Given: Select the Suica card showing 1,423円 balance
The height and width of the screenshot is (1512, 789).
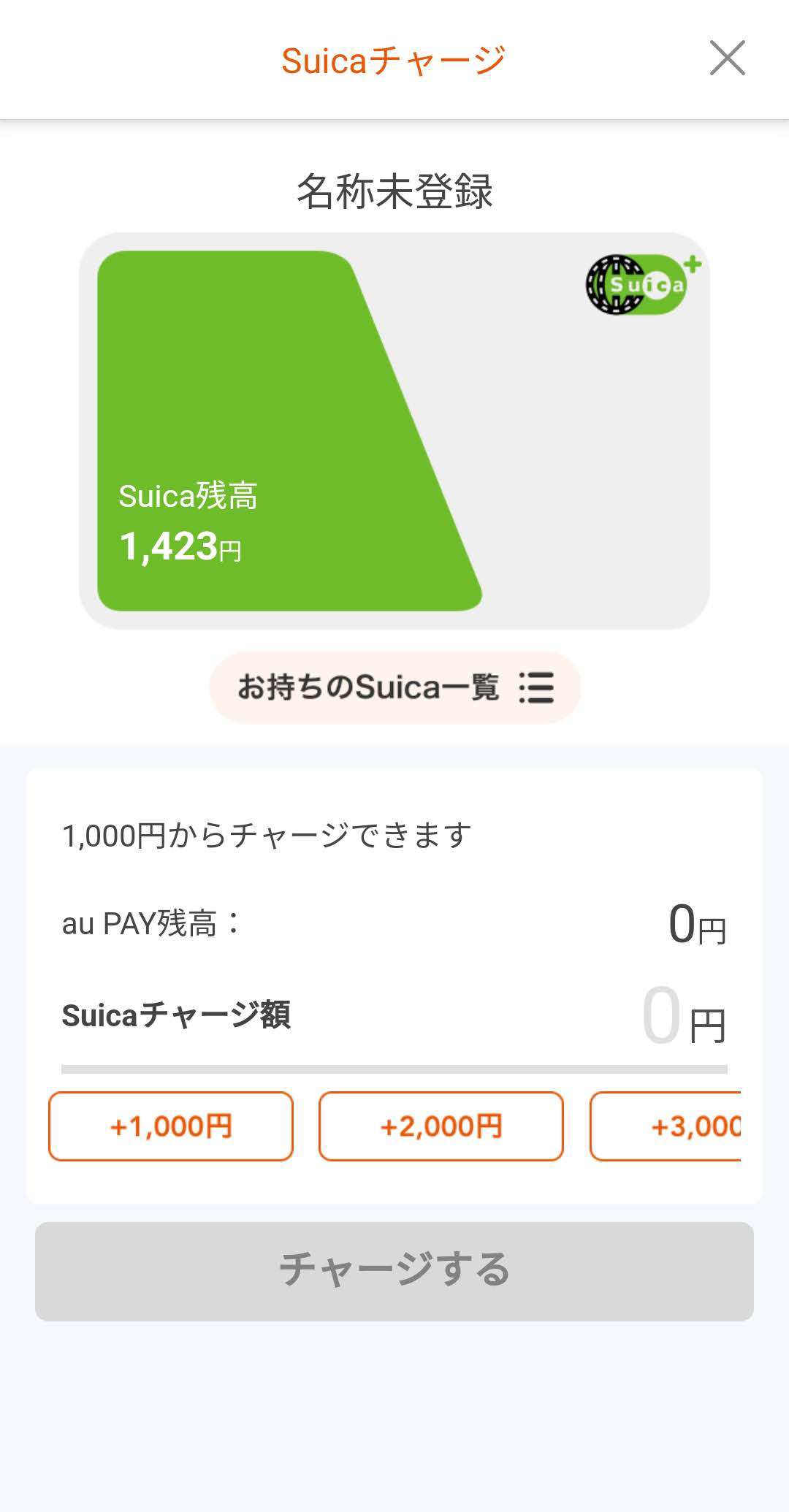Looking at the screenshot, I should coord(394,431).
